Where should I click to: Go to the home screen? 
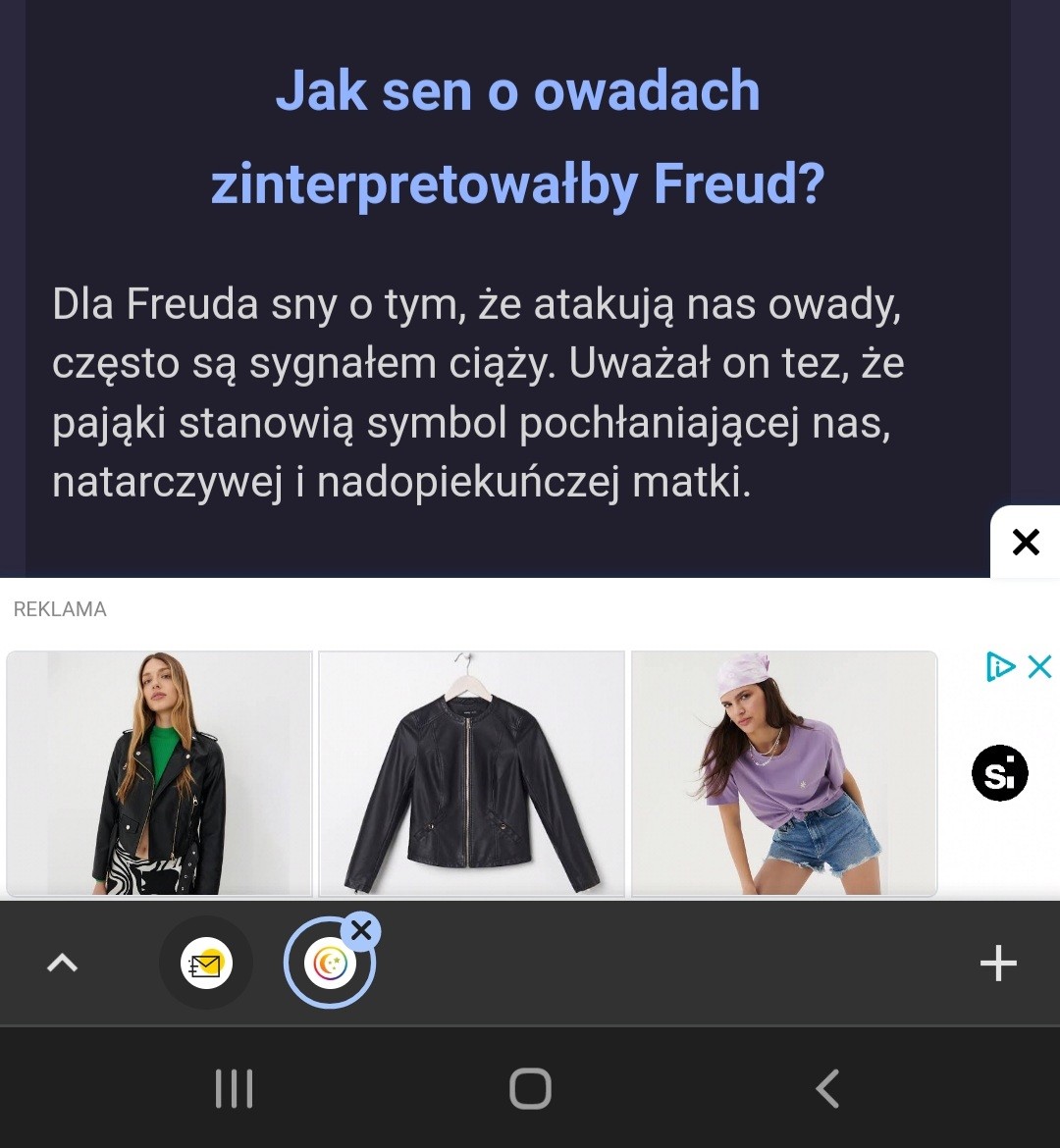point(530,1088)
